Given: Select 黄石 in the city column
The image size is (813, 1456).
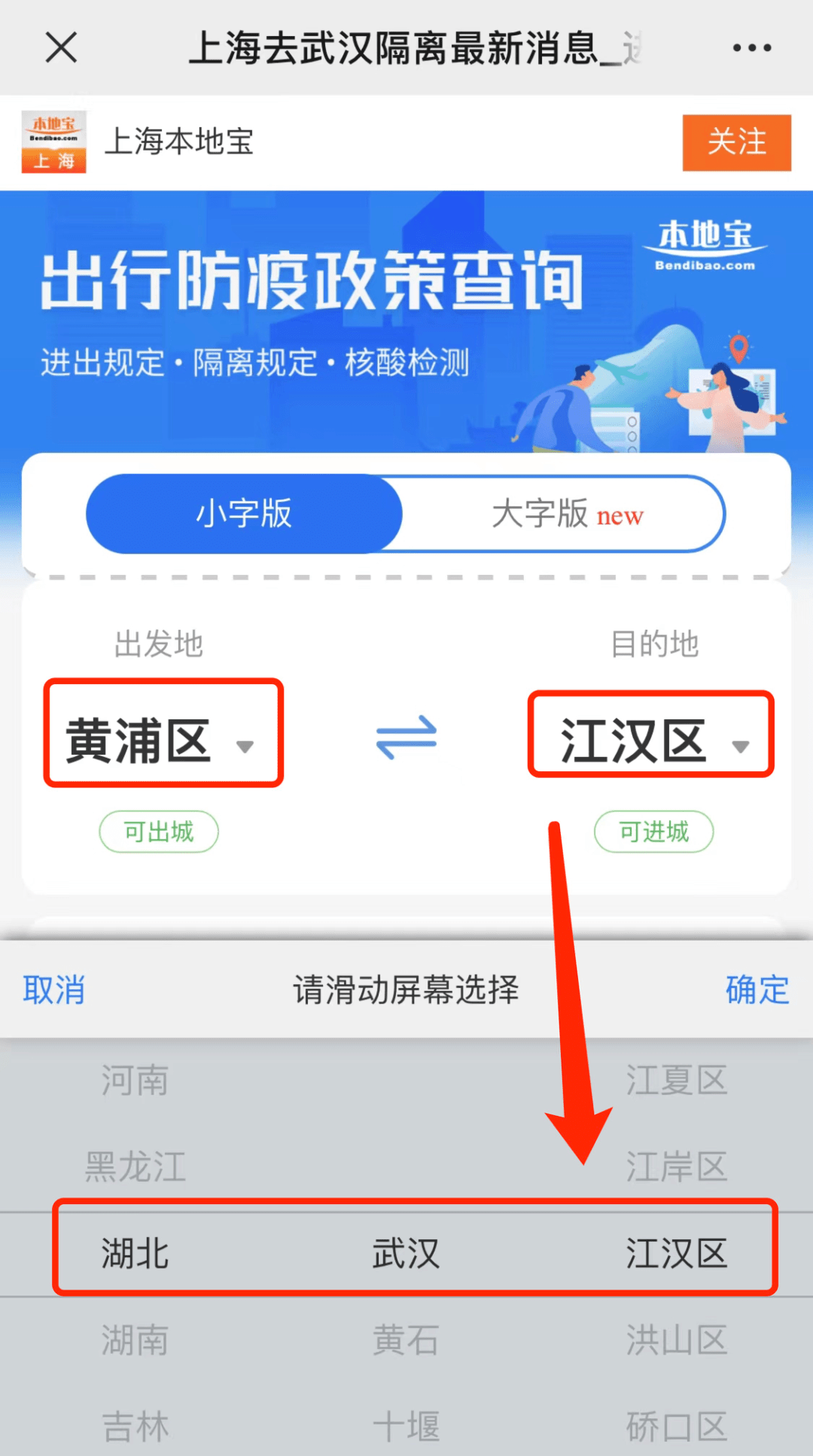Looking at the screenshot, I should (x=405, y=1340).
